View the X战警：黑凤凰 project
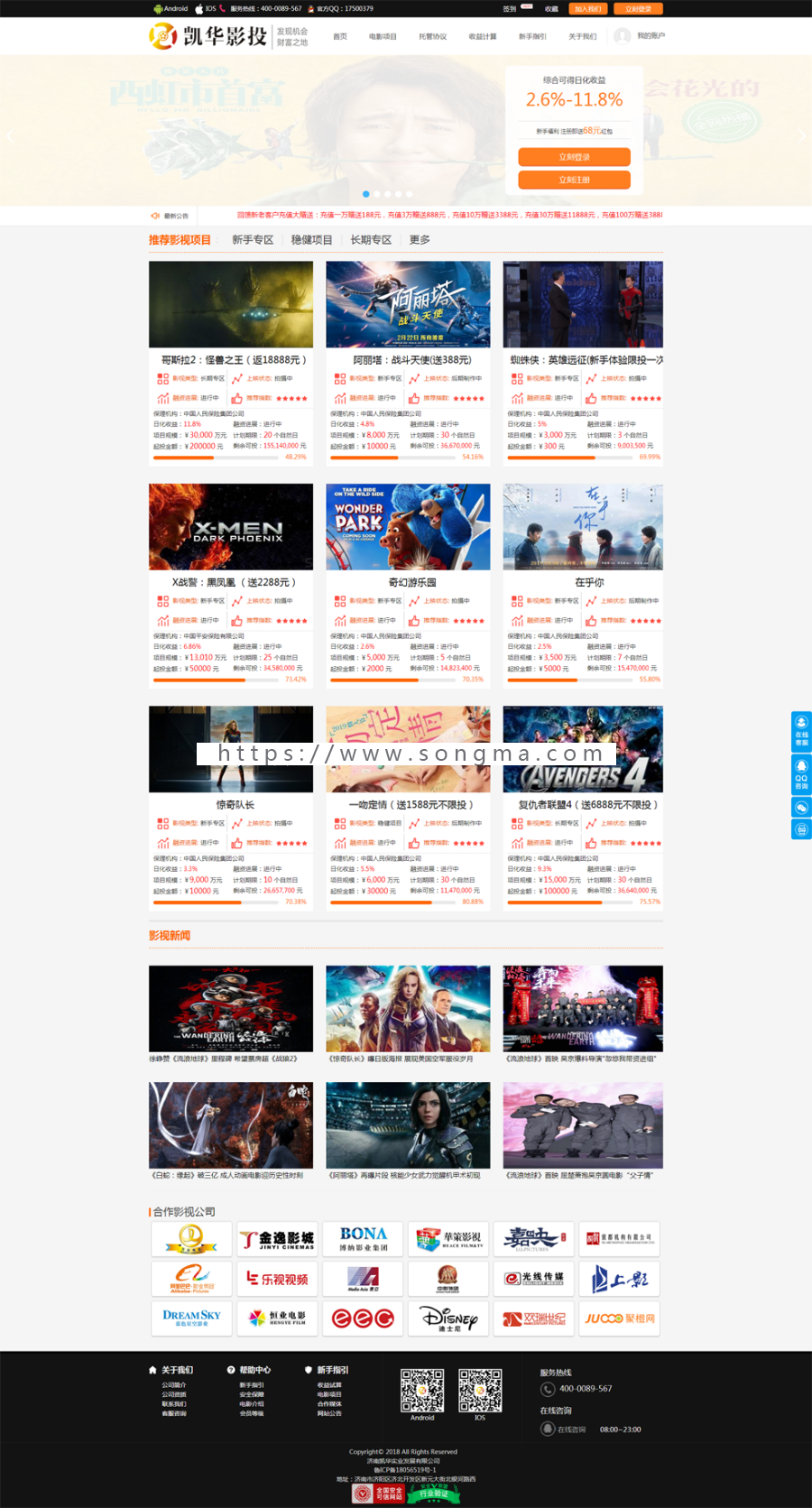Viewport: 812px width, 1508px height. pos(231,527)
